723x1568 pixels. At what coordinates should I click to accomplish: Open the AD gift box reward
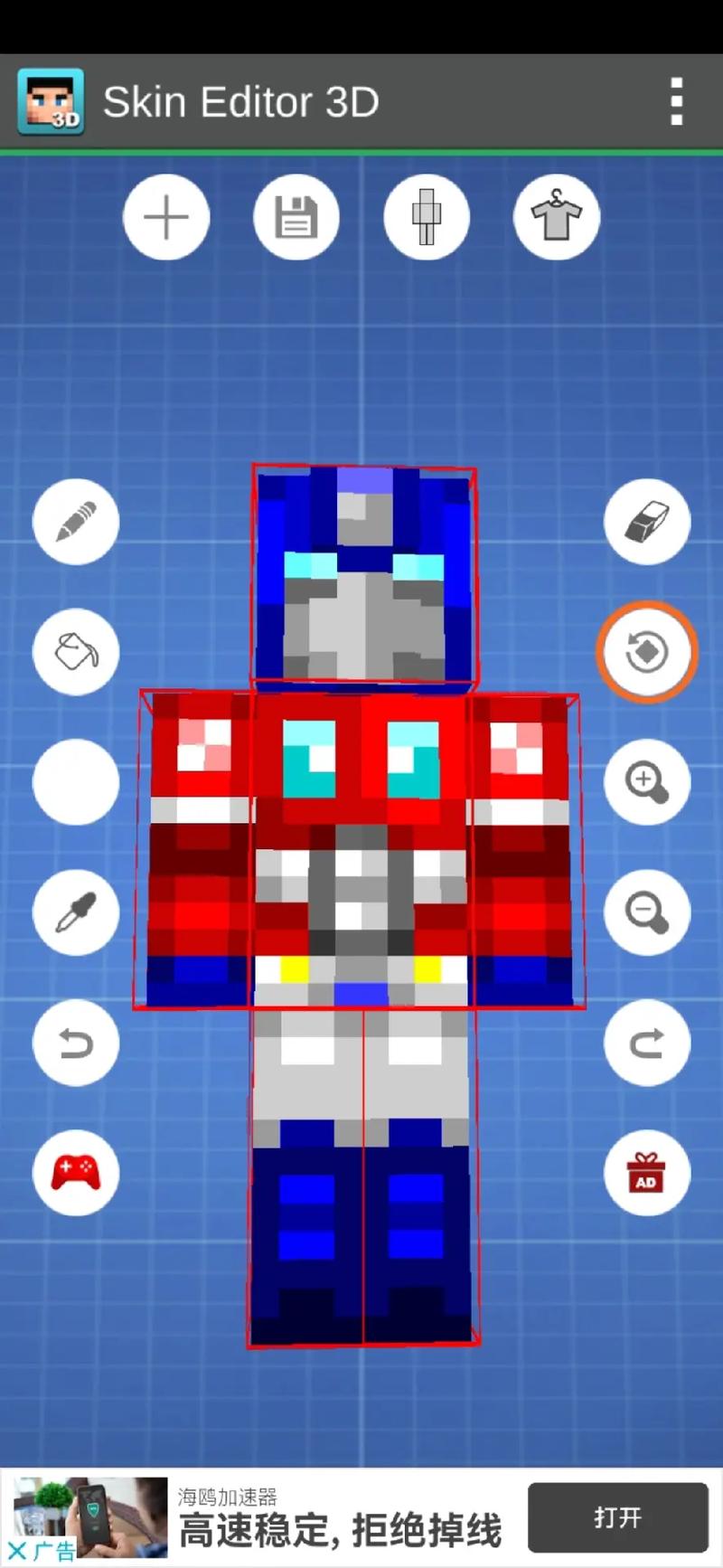click(x=647, y=1172)
